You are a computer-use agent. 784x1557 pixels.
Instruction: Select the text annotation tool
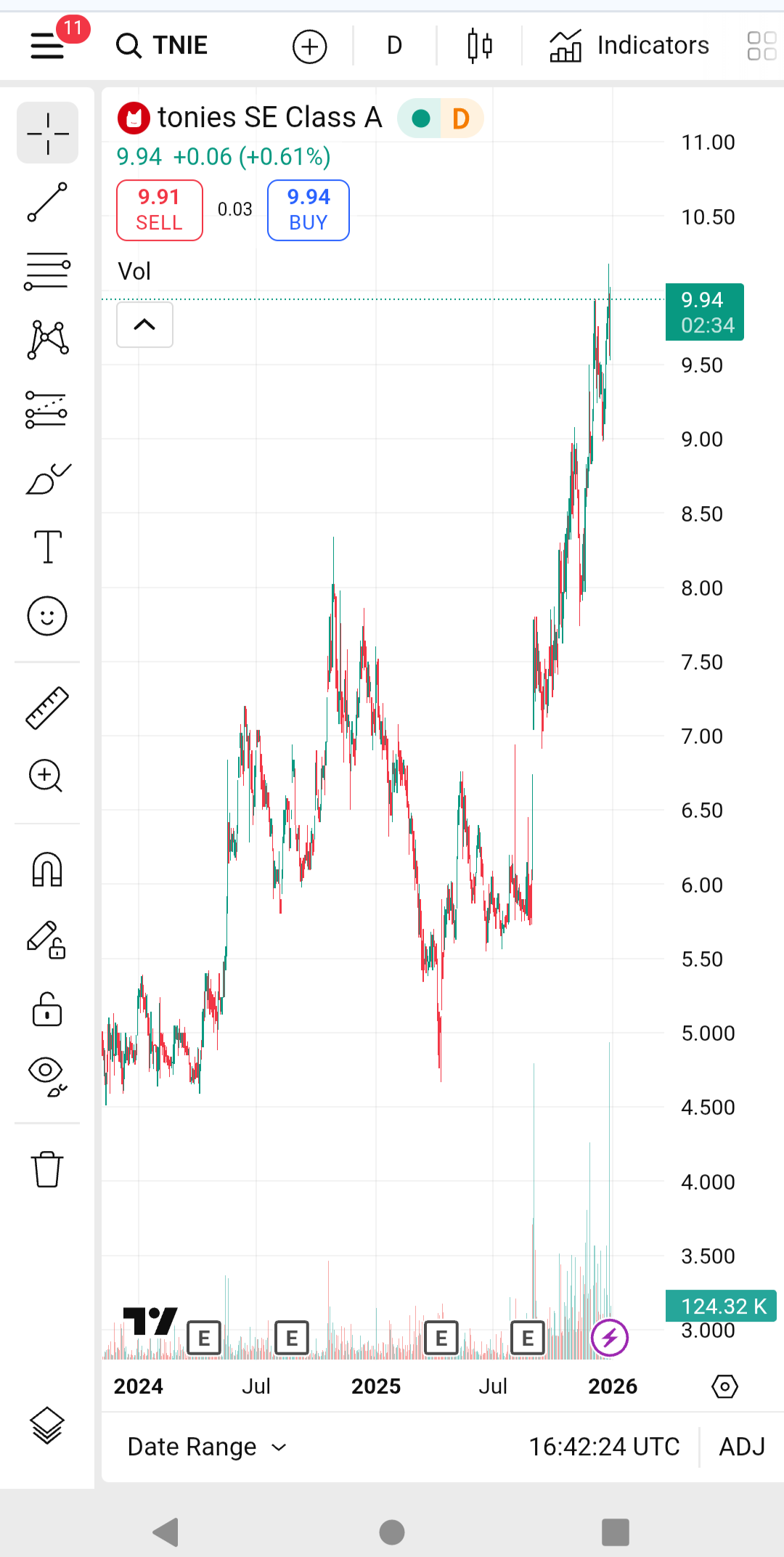point(48,547)
